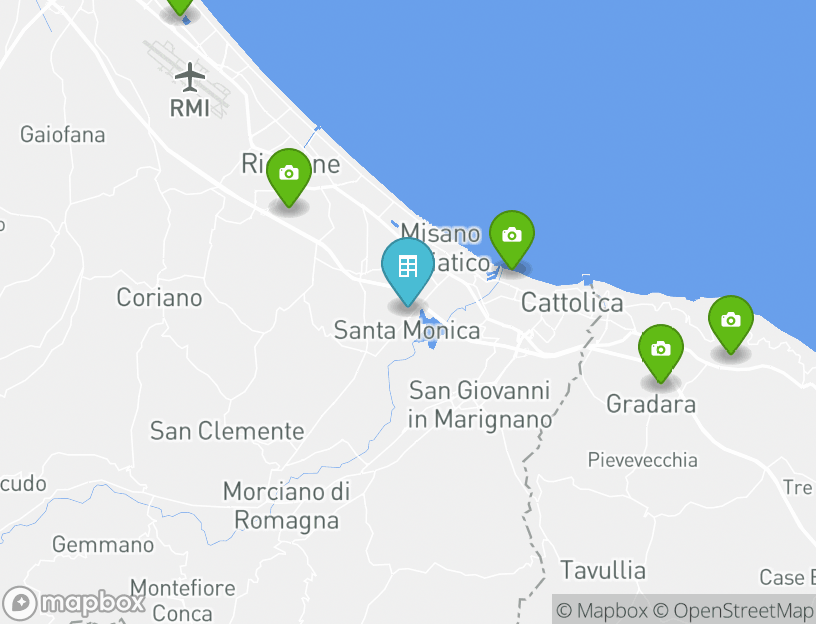Select the camera marker on the coast by Misano Adriatico

(x=511, y=237)
